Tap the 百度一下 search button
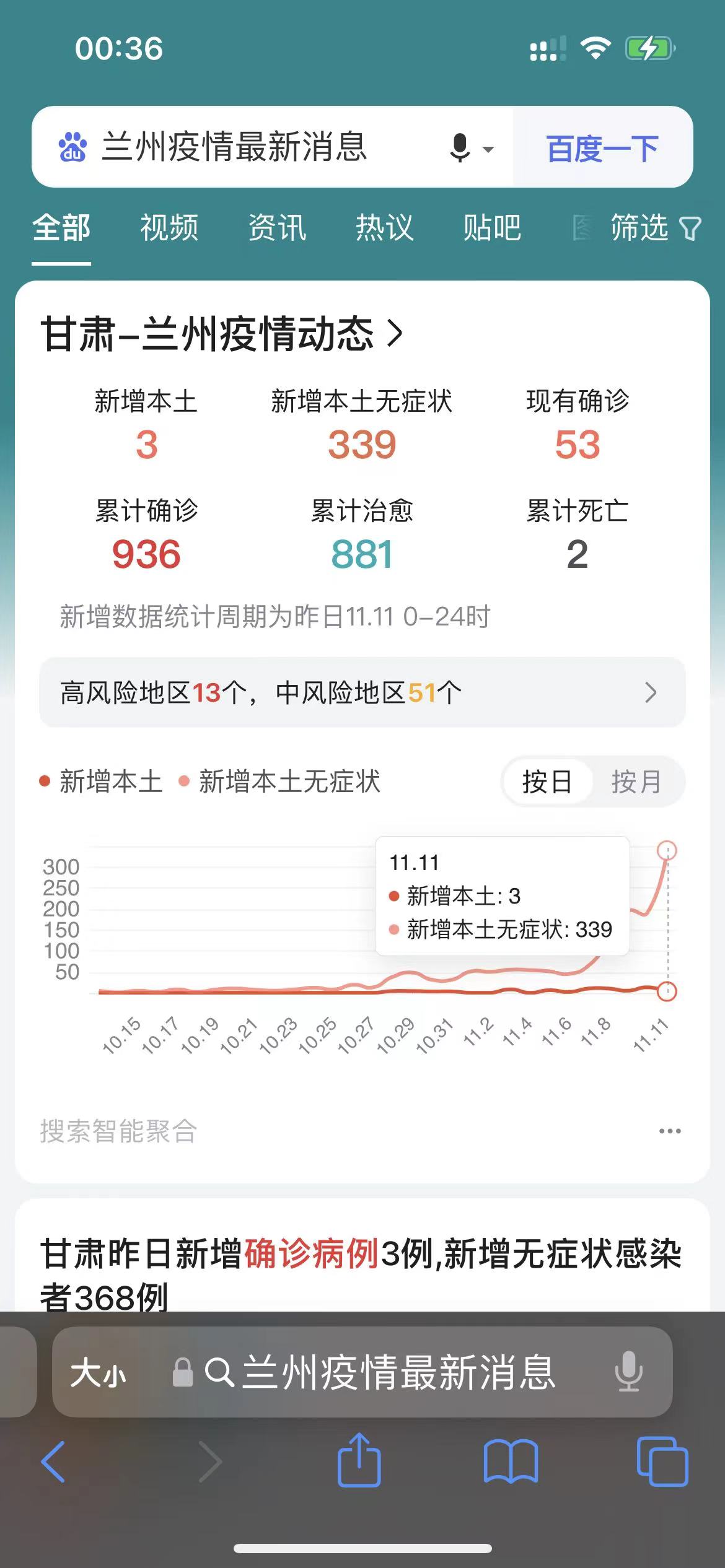Screen dimensions: 725x1568 602,147
